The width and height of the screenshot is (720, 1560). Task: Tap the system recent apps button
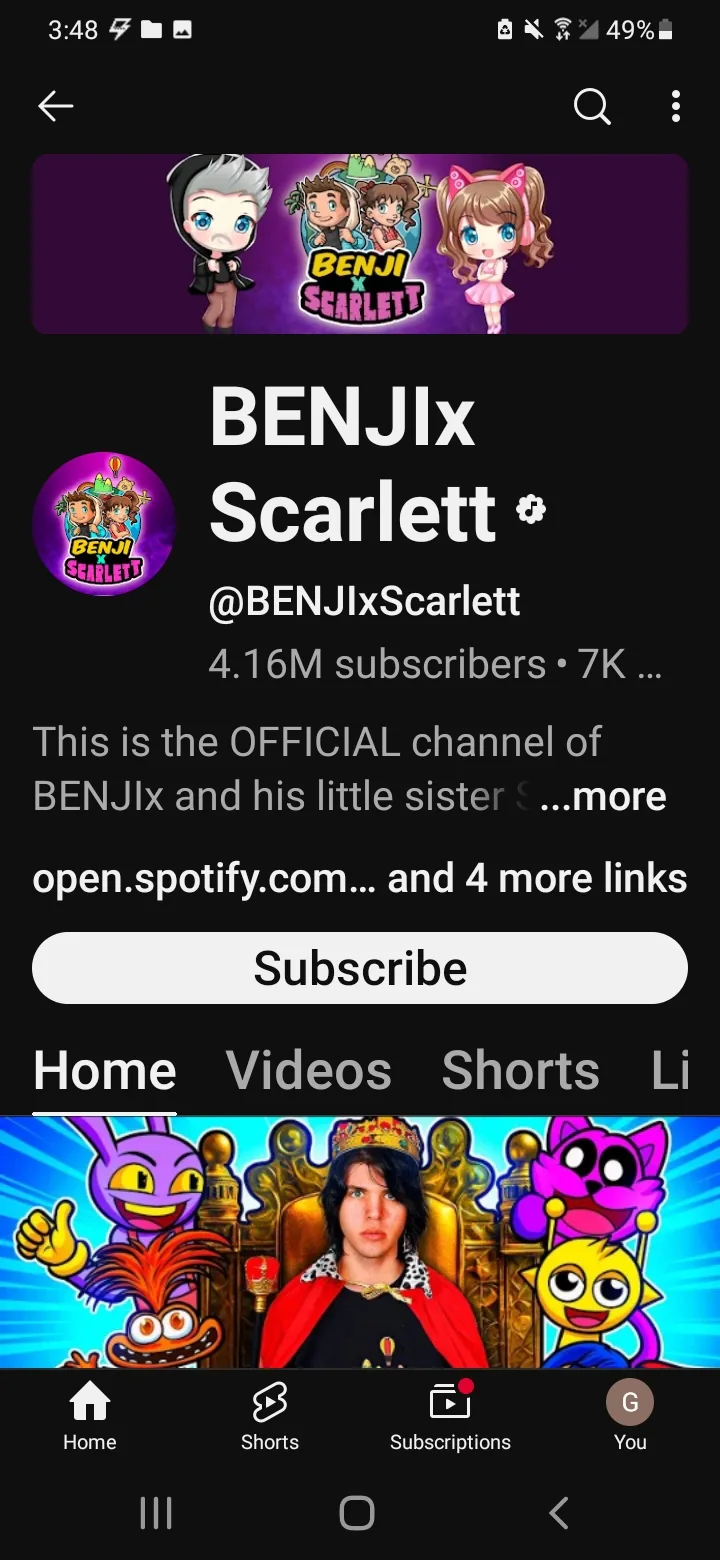156,1513
